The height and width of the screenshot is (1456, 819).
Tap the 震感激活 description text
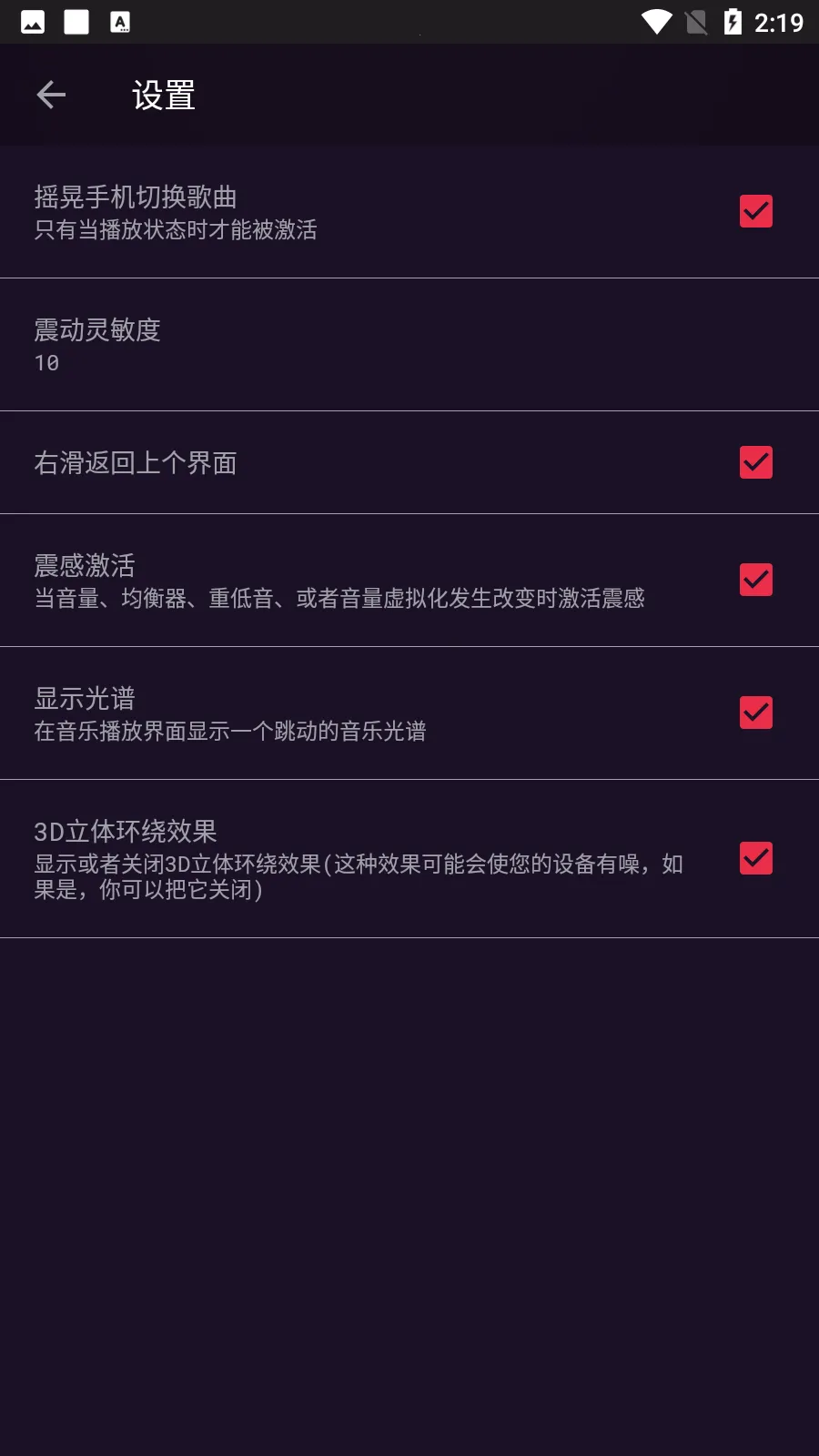(339, 598)
